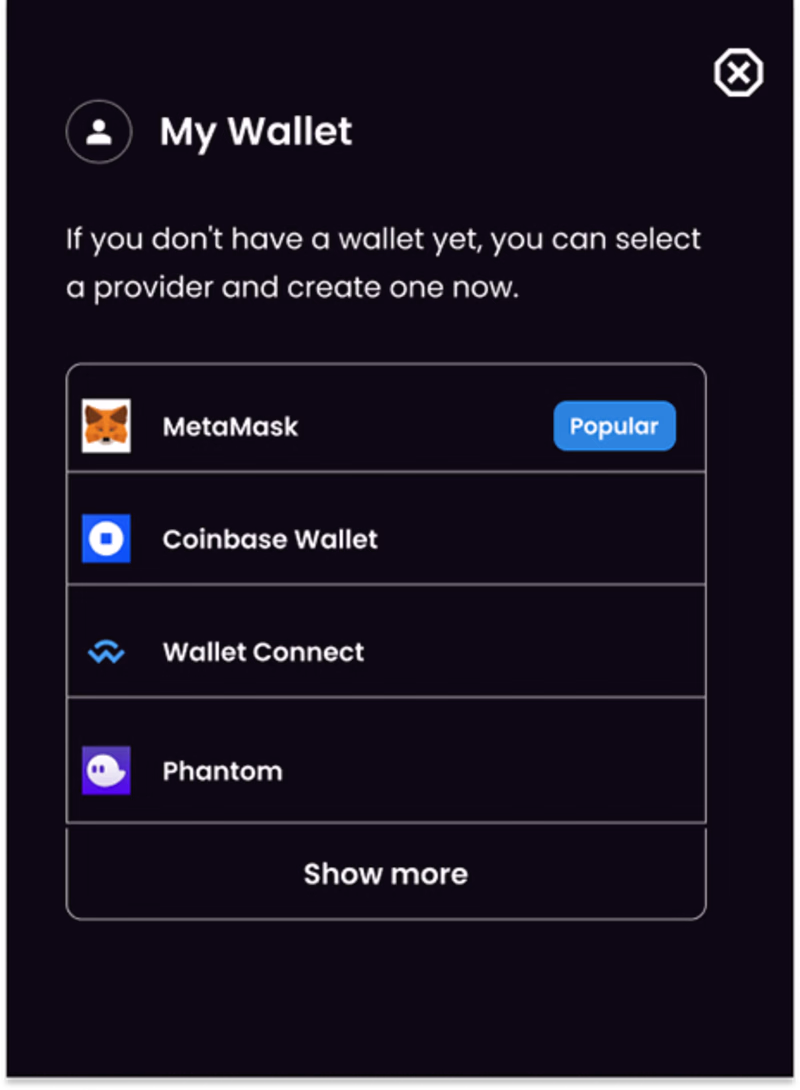
Task: Pick the Phantom wallet
Action: tap(385, 771)
